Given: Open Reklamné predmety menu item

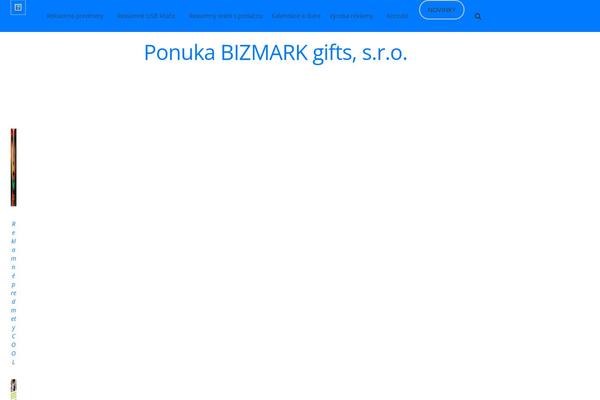Looking at the screenshot, I should pos(75,17).
